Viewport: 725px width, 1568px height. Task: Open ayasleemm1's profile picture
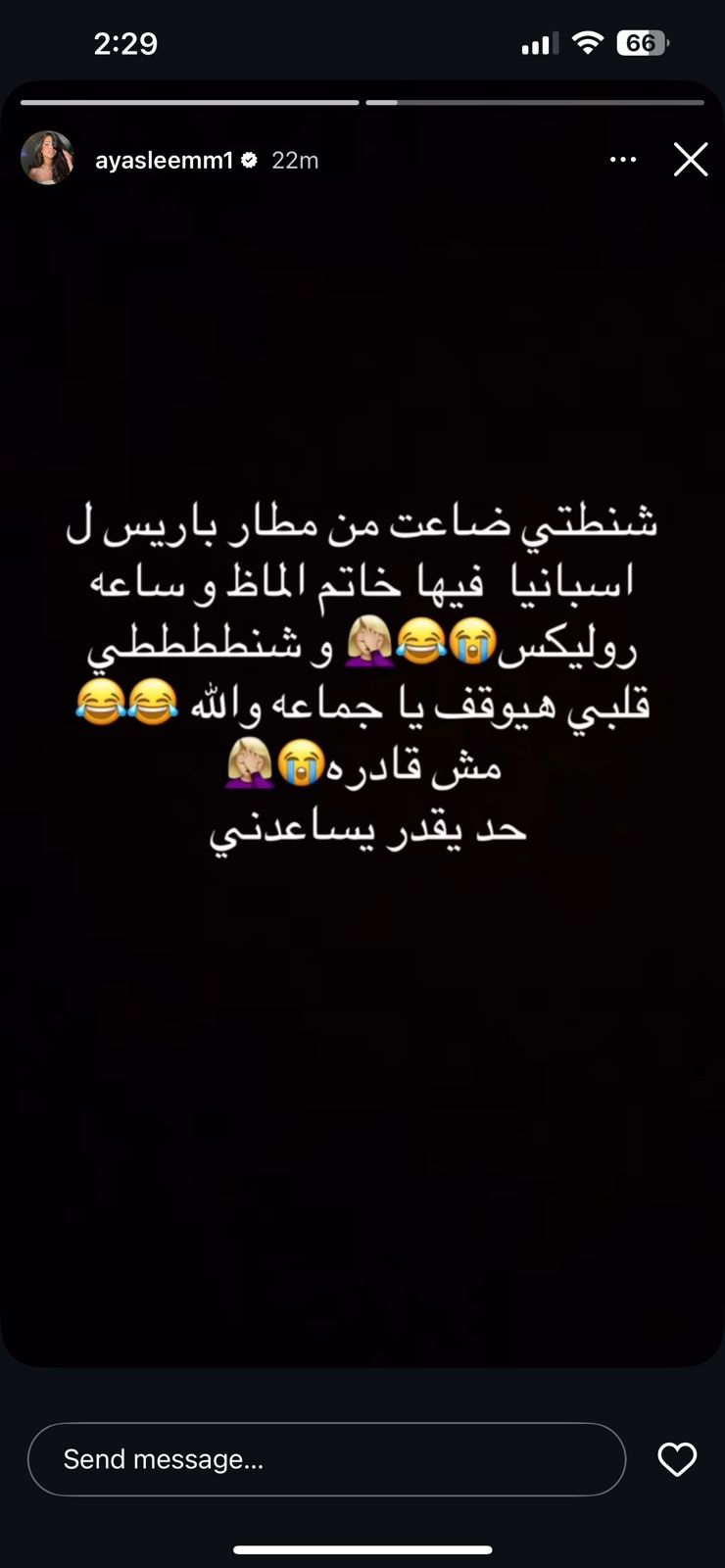(x=47, y=158)
